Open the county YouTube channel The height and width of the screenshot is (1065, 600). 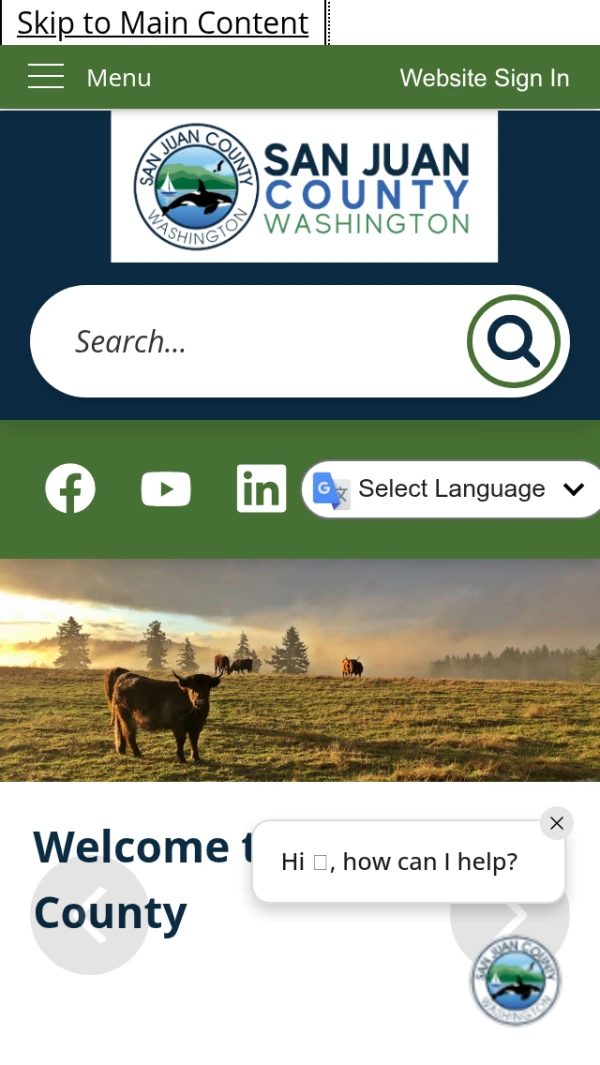pos(166,489)
